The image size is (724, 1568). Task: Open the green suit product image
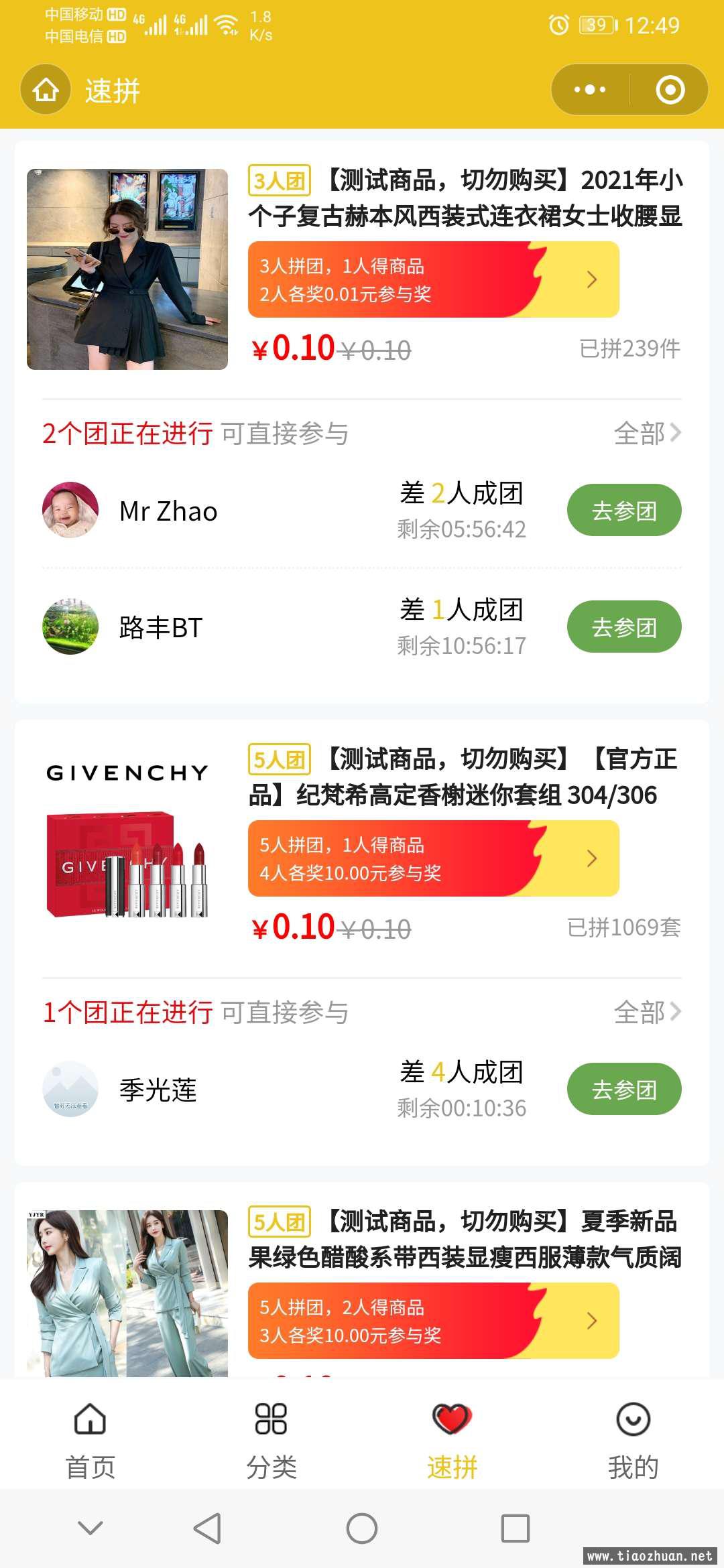click(127, 1293)
